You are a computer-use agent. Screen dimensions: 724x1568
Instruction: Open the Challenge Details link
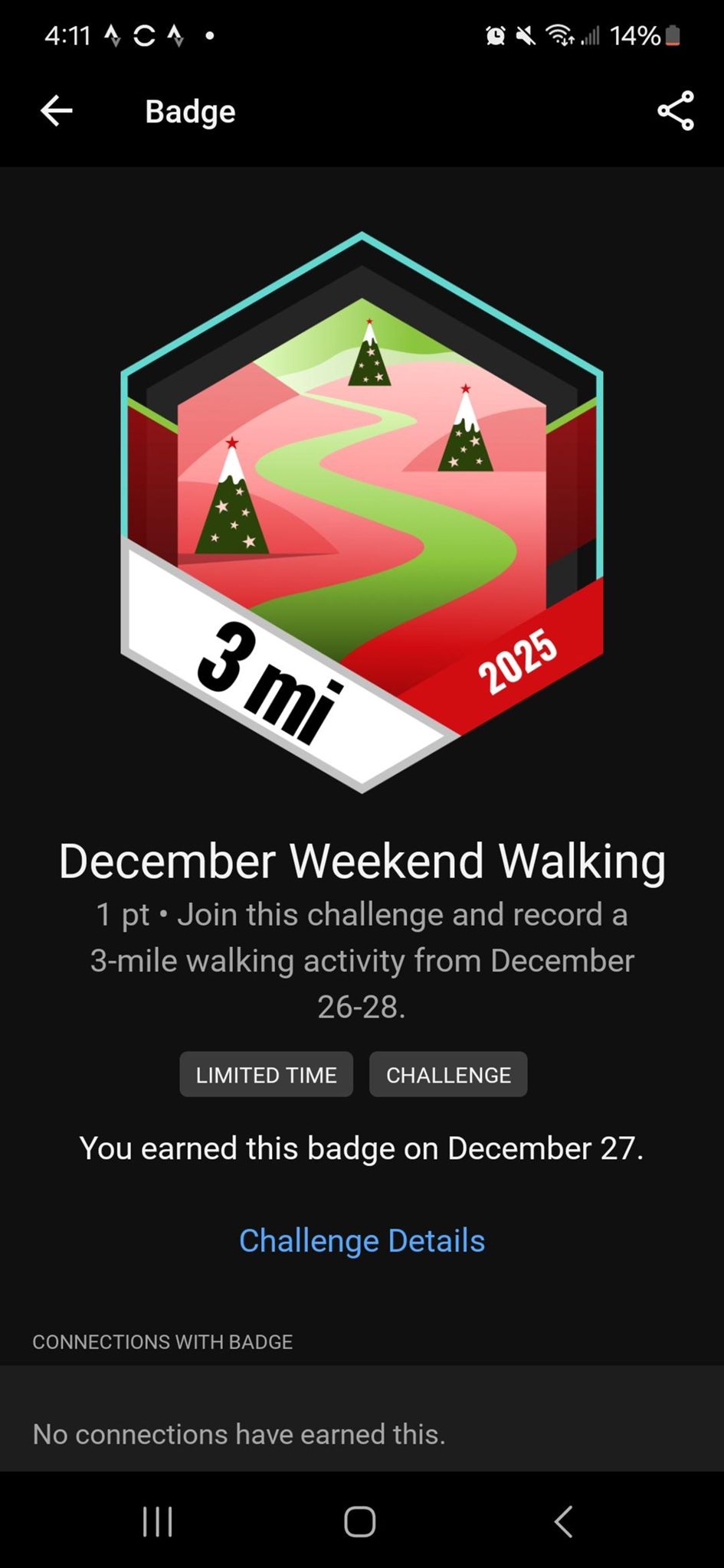[362, 1241]
